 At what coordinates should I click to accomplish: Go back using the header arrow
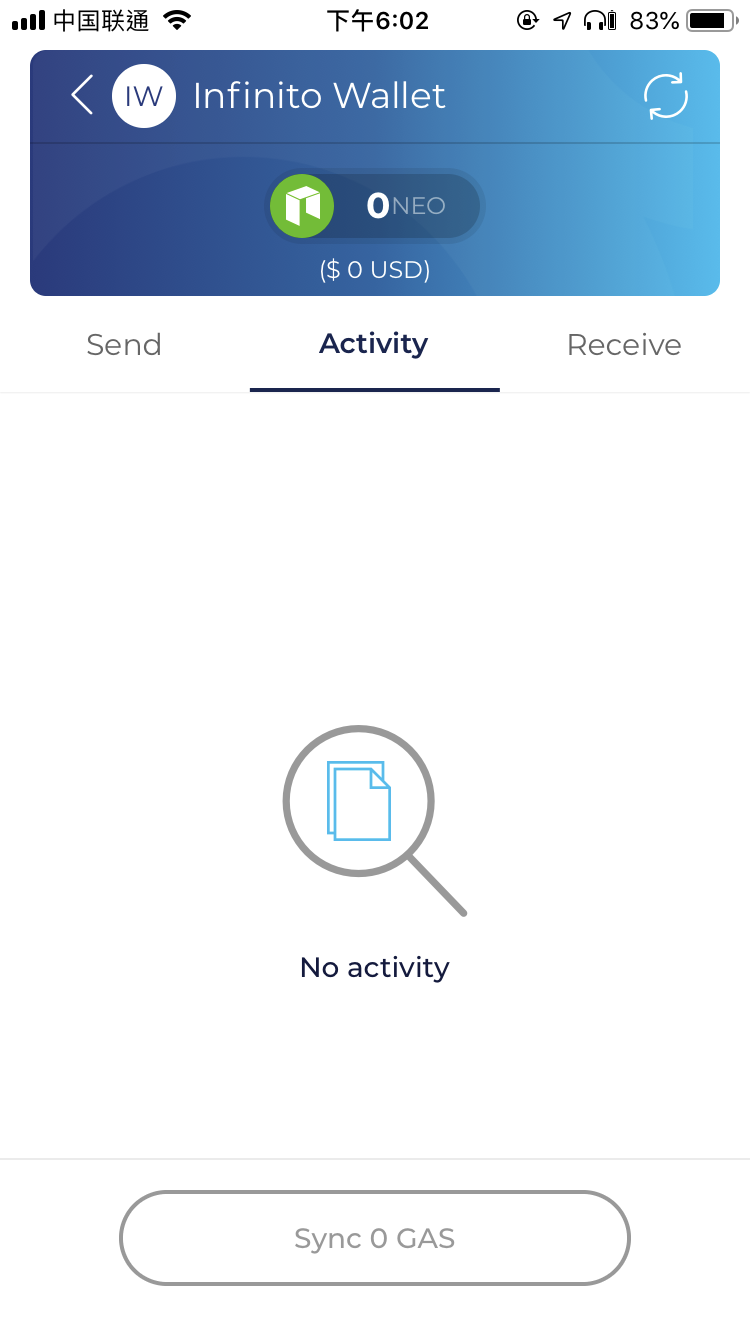tap(82, 96)
